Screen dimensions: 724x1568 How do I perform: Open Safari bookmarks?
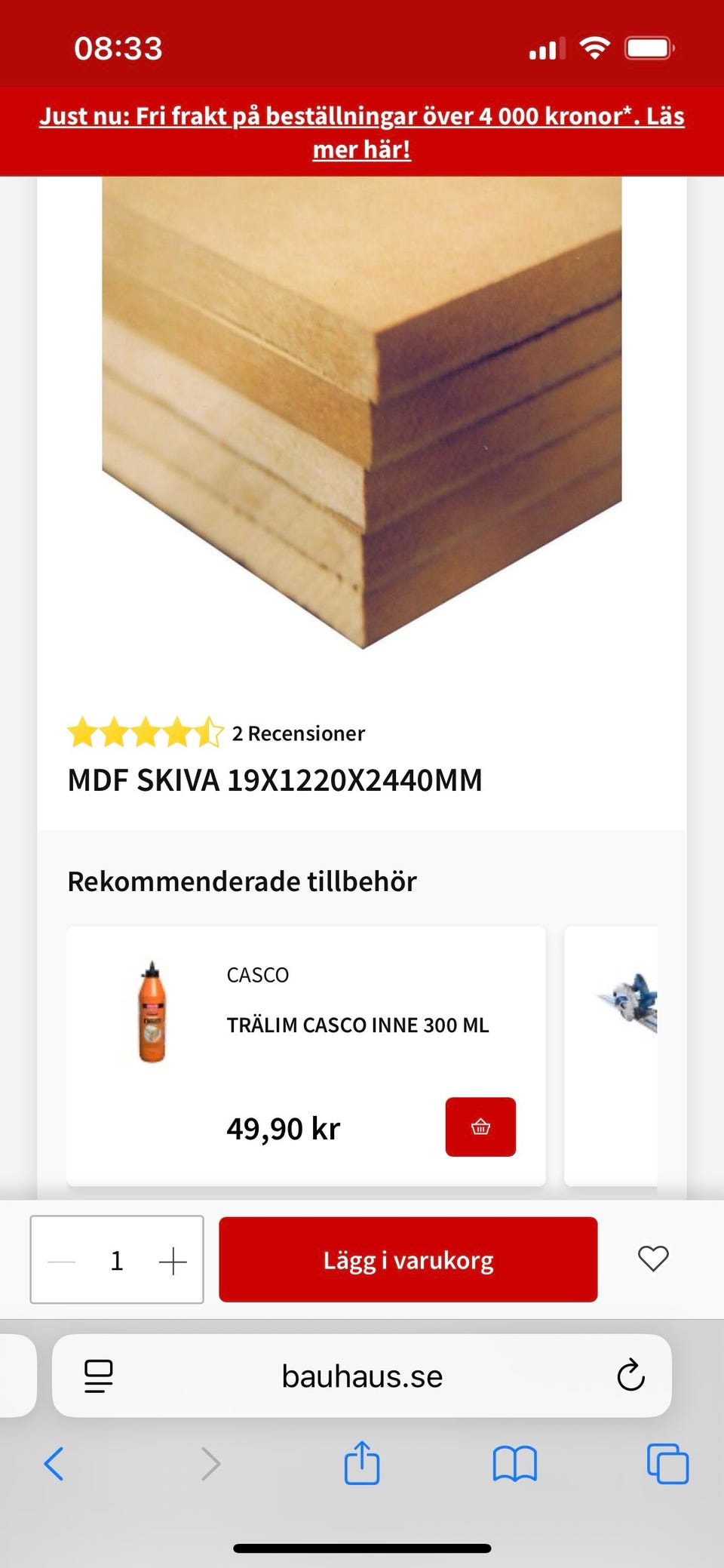(514, 1464)
